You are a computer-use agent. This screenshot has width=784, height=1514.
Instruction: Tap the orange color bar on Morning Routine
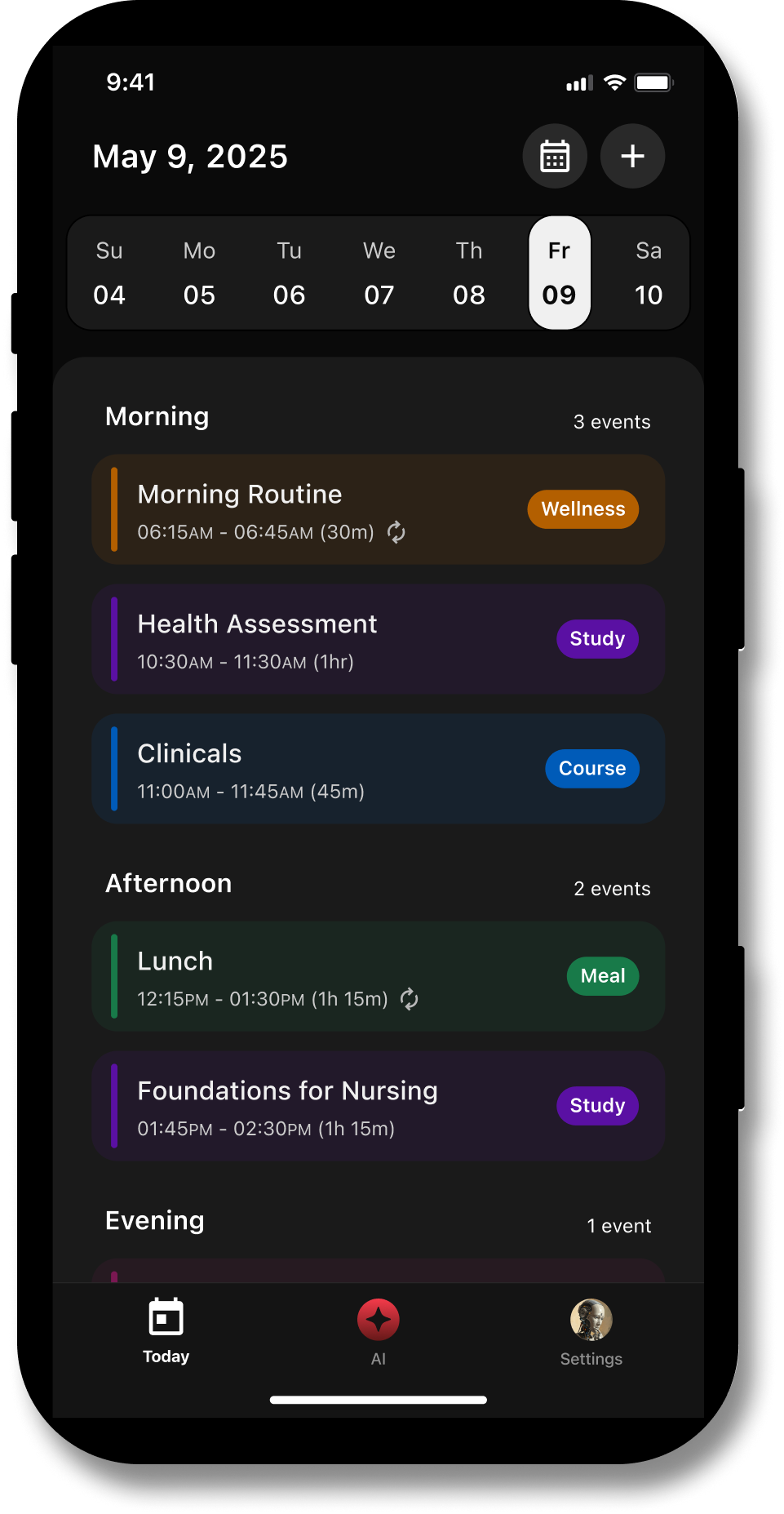pos(114,508)
